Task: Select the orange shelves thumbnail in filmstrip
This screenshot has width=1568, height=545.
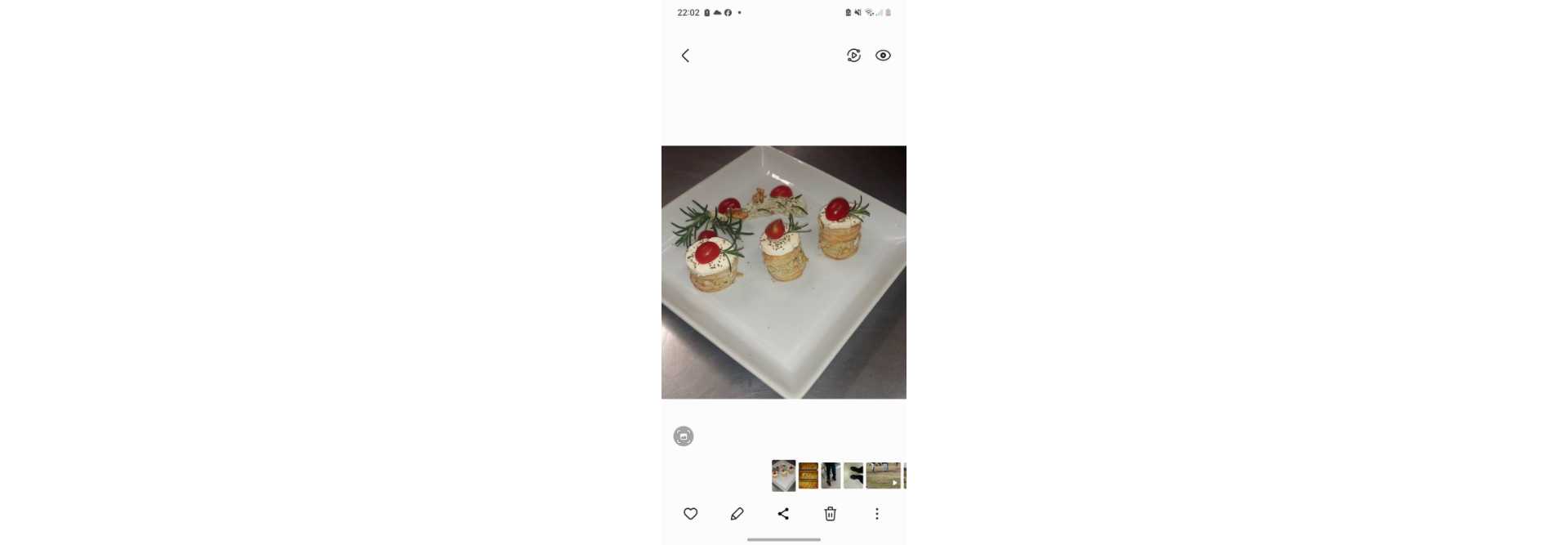Action: point(808,476)
